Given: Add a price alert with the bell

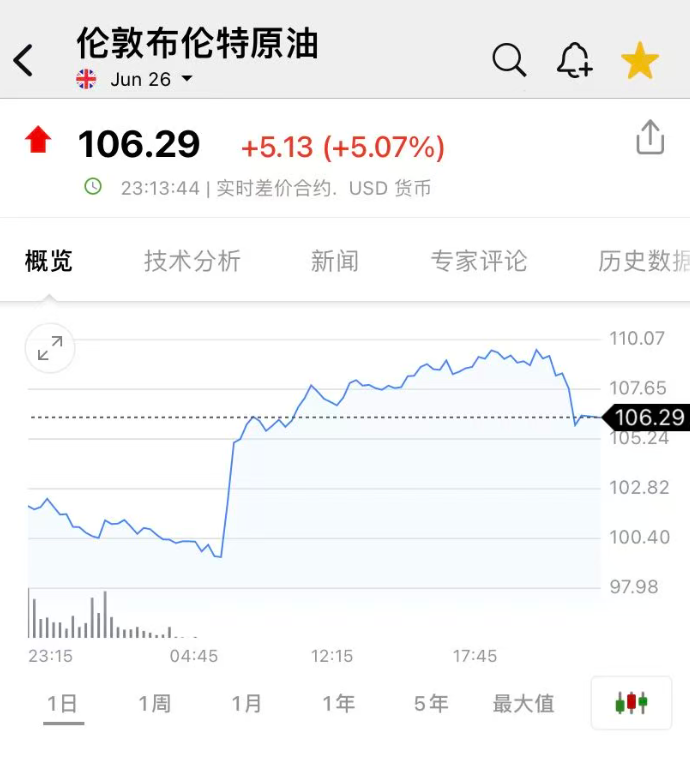Looking at the screenshot, I should (574, 61).
